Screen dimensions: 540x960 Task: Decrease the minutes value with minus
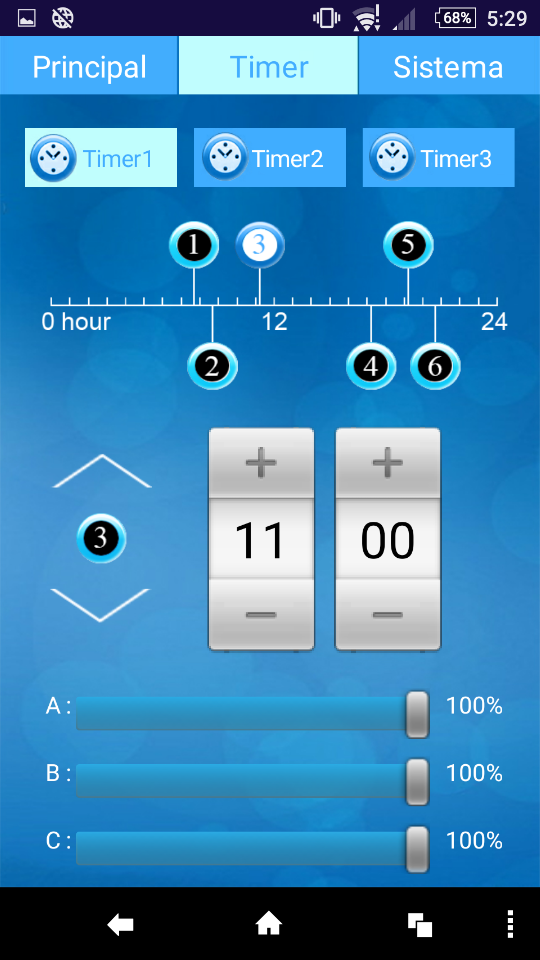[x=388, y=614]
